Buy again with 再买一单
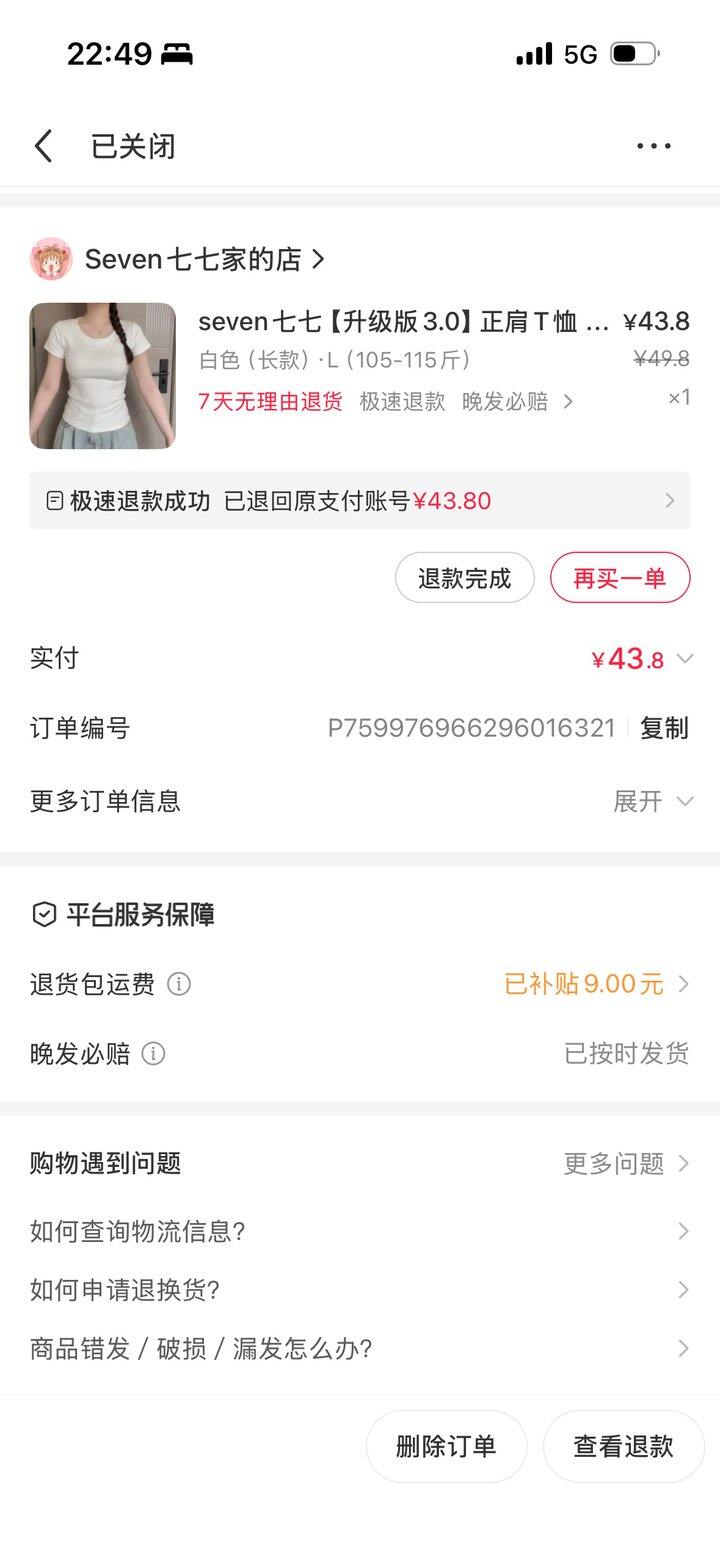Image resolution: width=720 pixels, height=1560 pixels. [620, 578]
